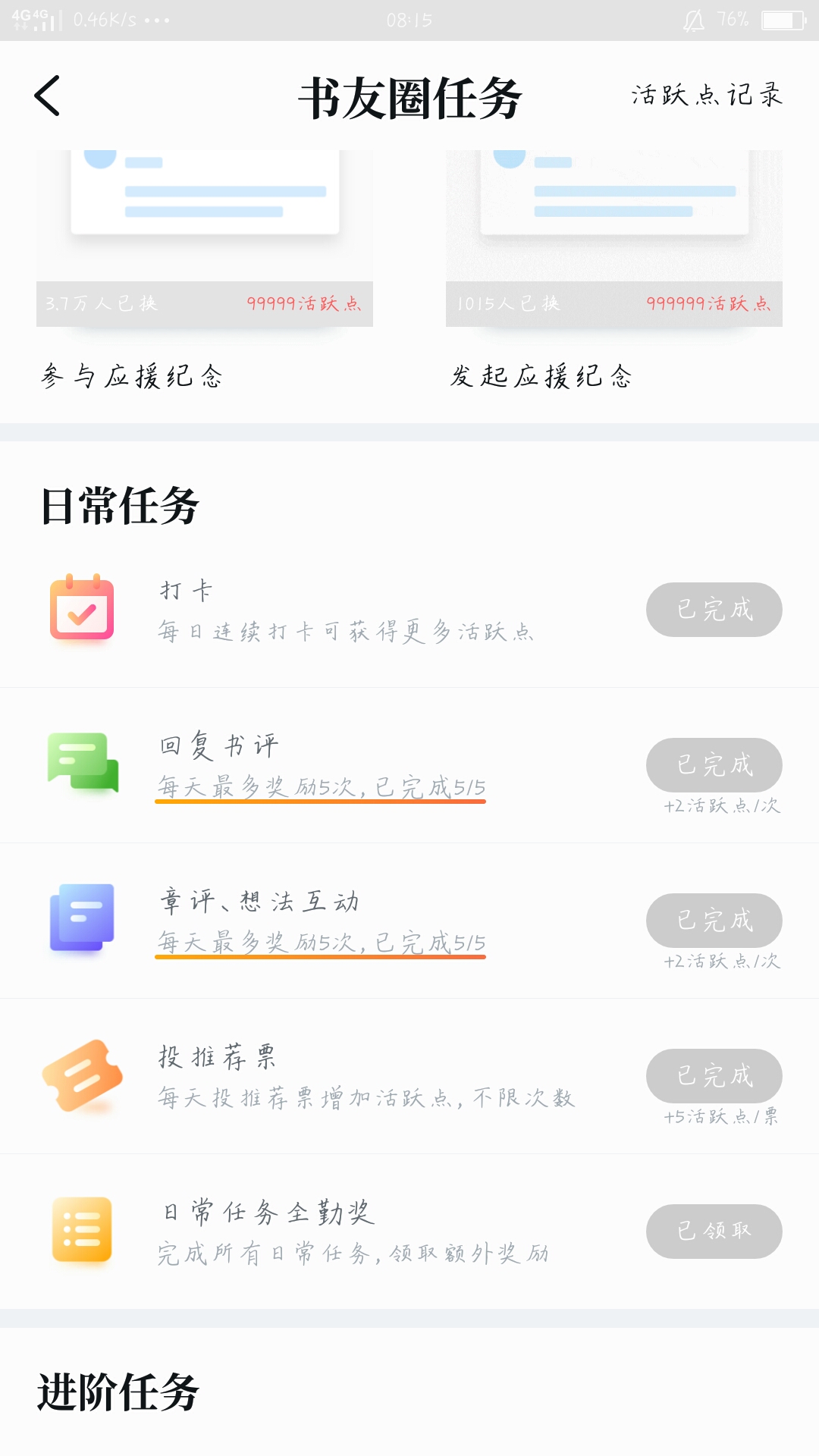Viewport: 819px width, 1456px height.
Task: Tap 已完成 button for 打卡
Action: tap(714, 610)
